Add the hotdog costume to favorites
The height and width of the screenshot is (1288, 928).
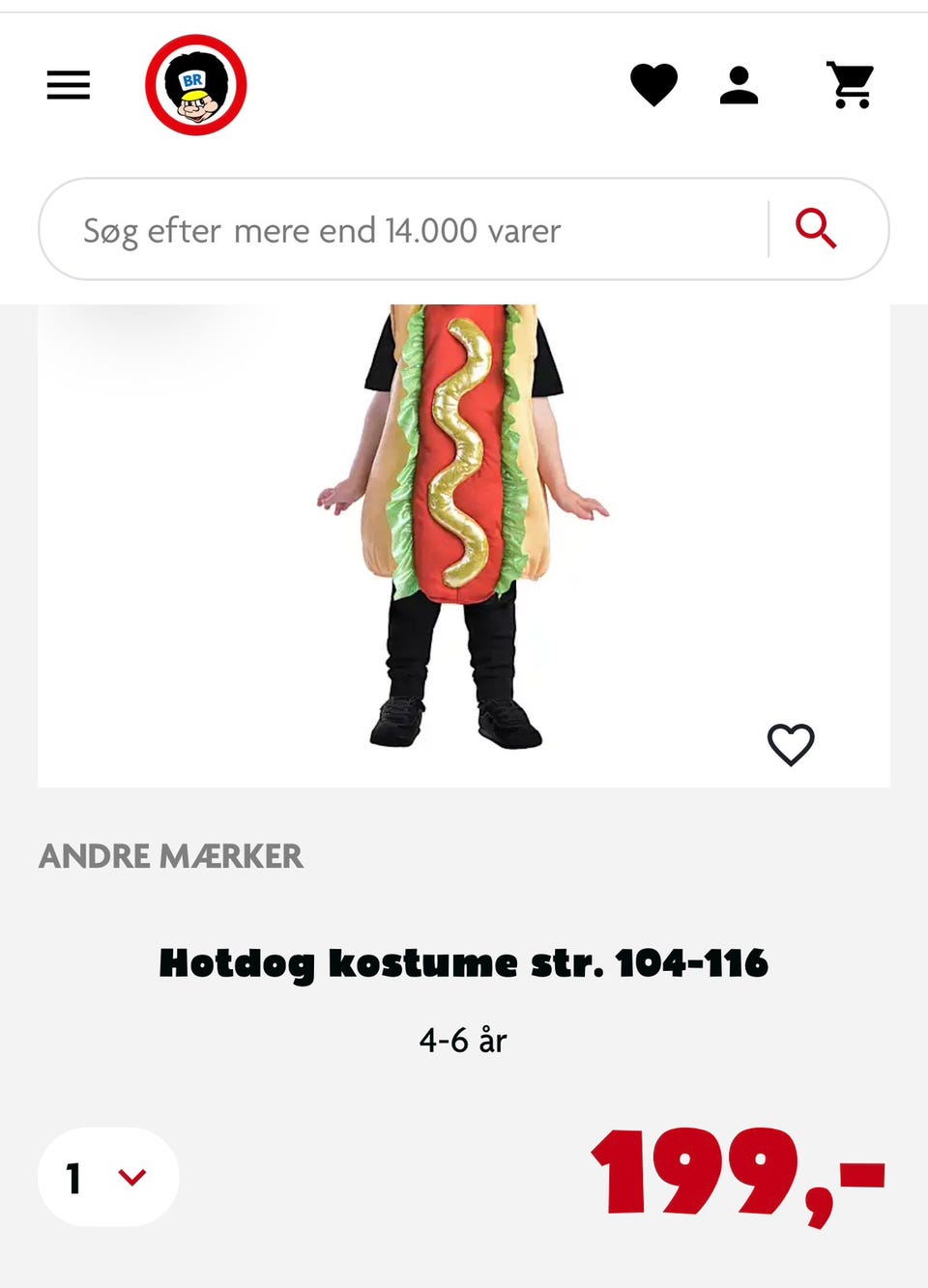[x=791, y=744]
